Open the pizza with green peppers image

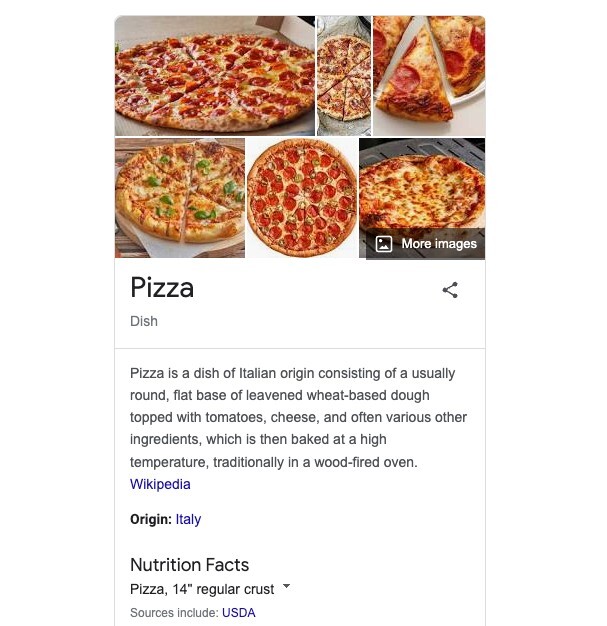(180, 197)
